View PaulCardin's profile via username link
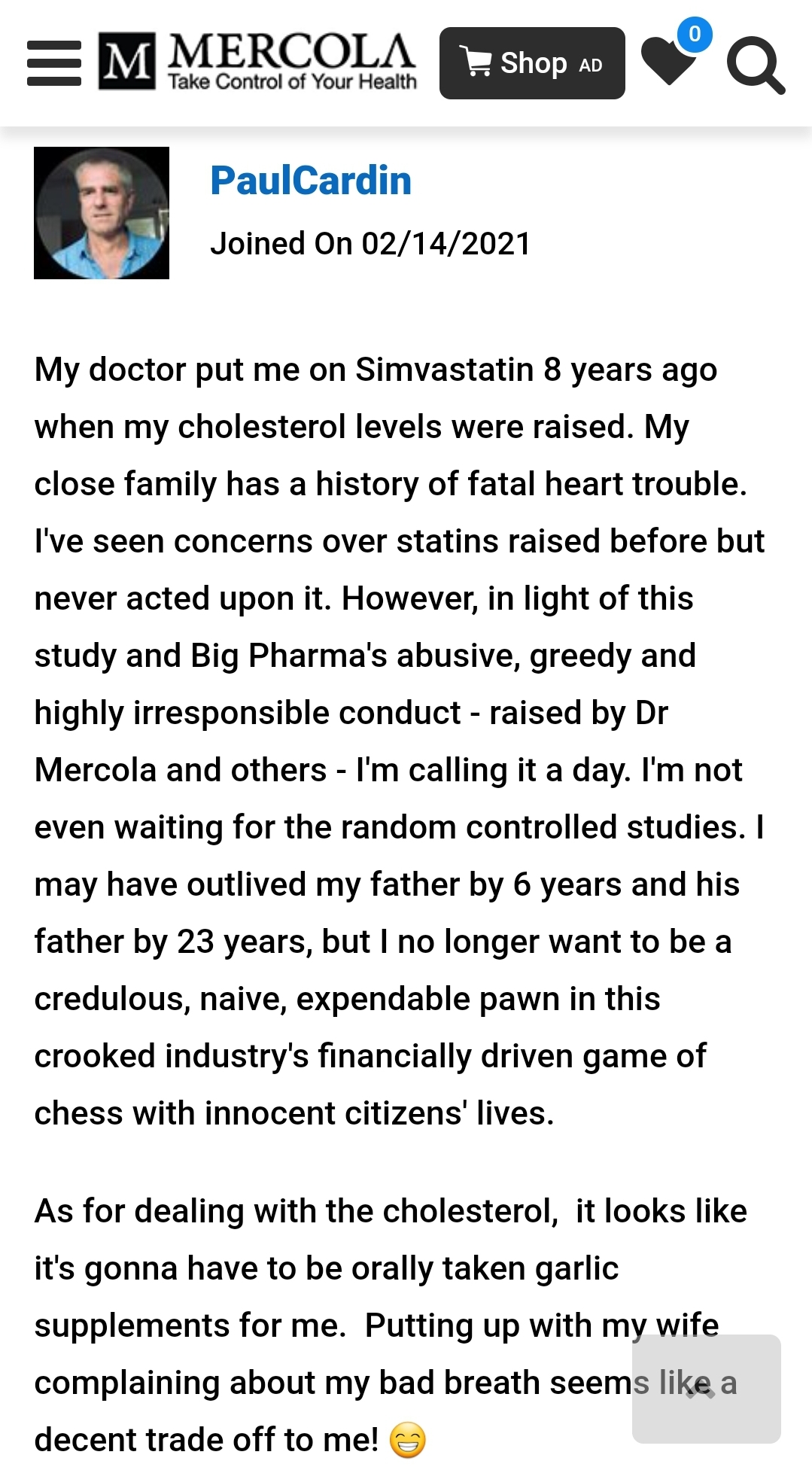Image resolution: width=812 pixels, height=1467 pixels. pyautogui.click(x=311, y=181)
